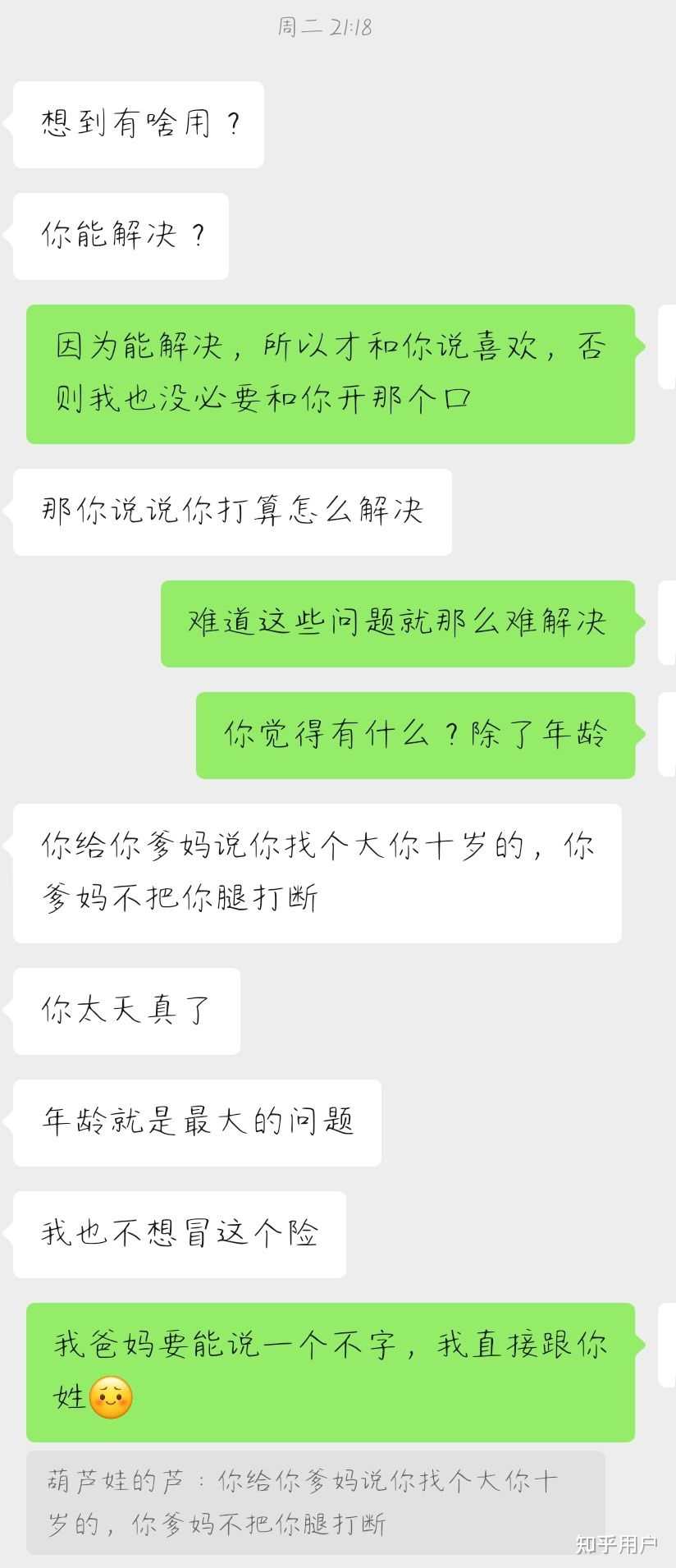
Task: Open the quoted message from 葫芦娃的芦
Action: 315,1502
